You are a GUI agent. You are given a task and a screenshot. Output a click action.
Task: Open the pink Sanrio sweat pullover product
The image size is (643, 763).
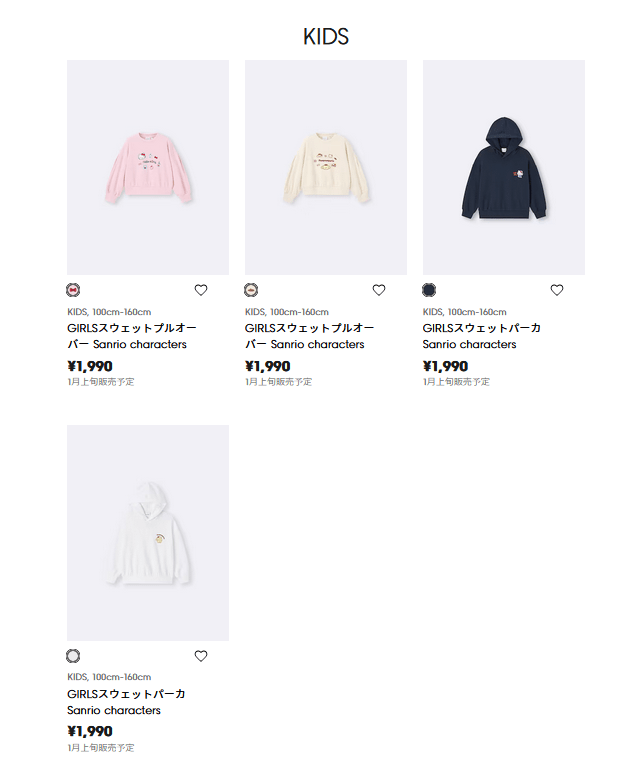coord(148,167)
